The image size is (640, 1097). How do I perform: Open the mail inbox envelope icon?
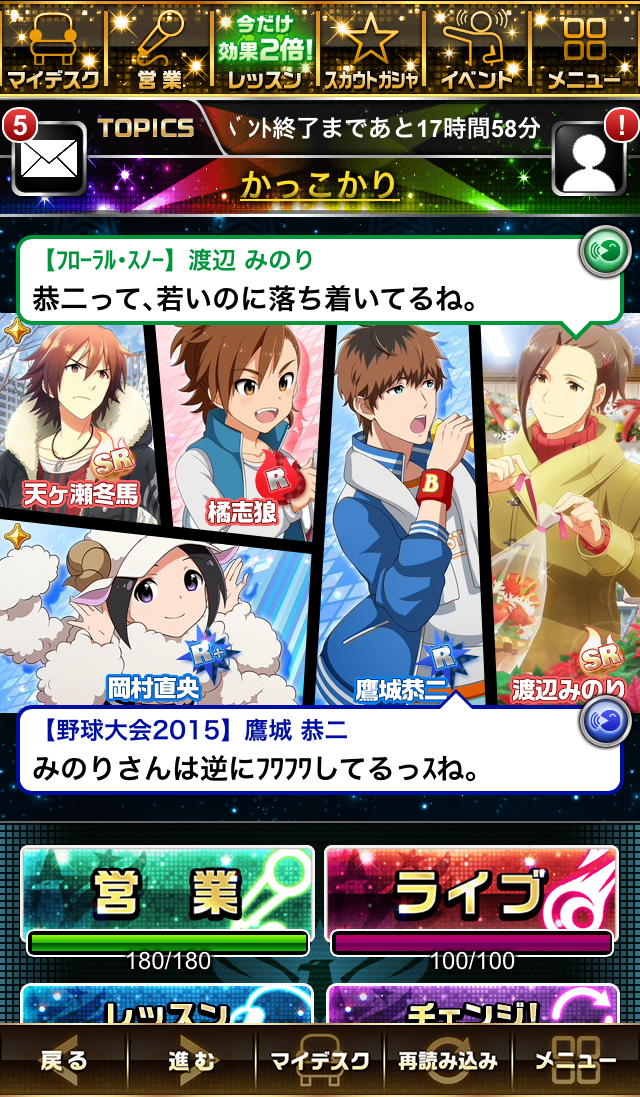click(x=48, y=159)
